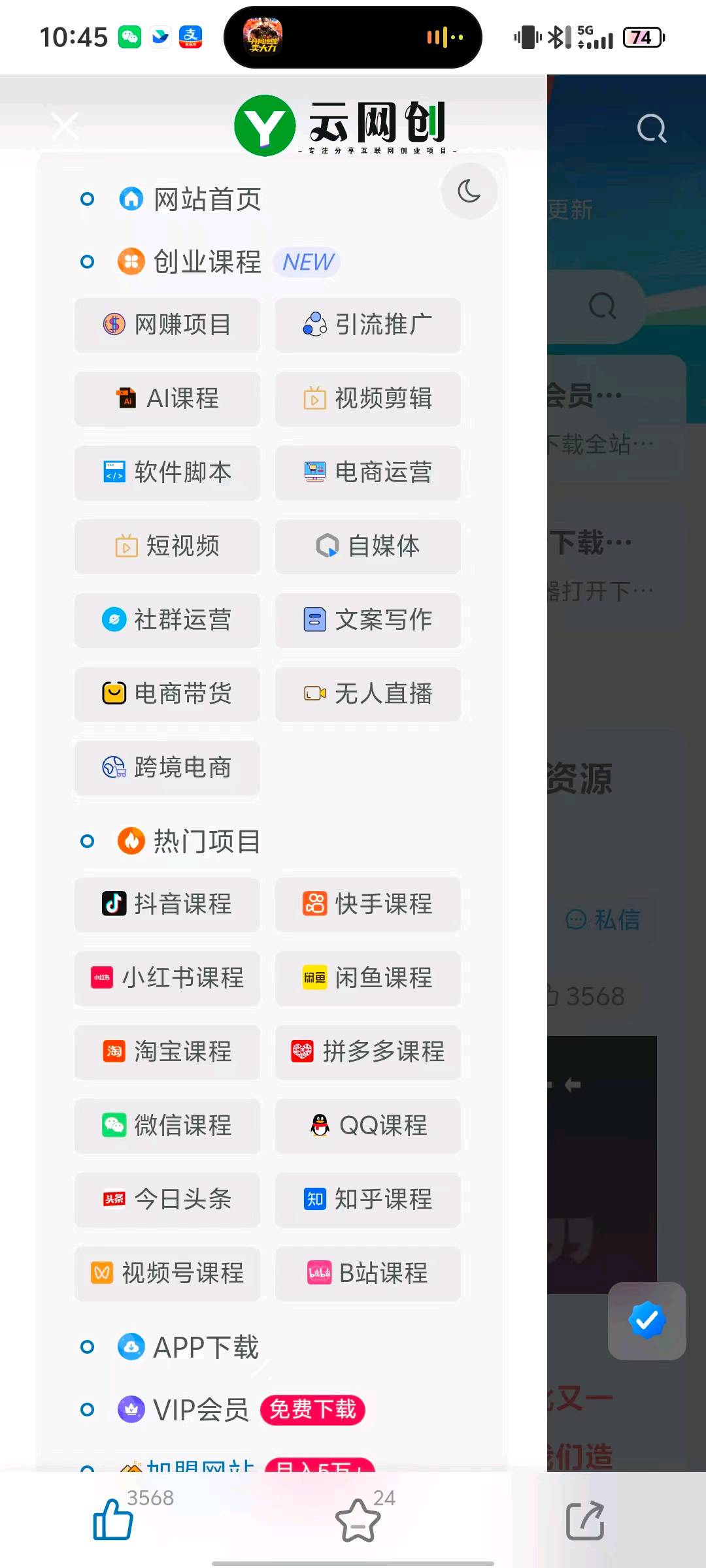The width and height of the screenshot is (706, 1568).
Task: Like the post with thumbs-up icon
Action: (x=113, y=1520)
